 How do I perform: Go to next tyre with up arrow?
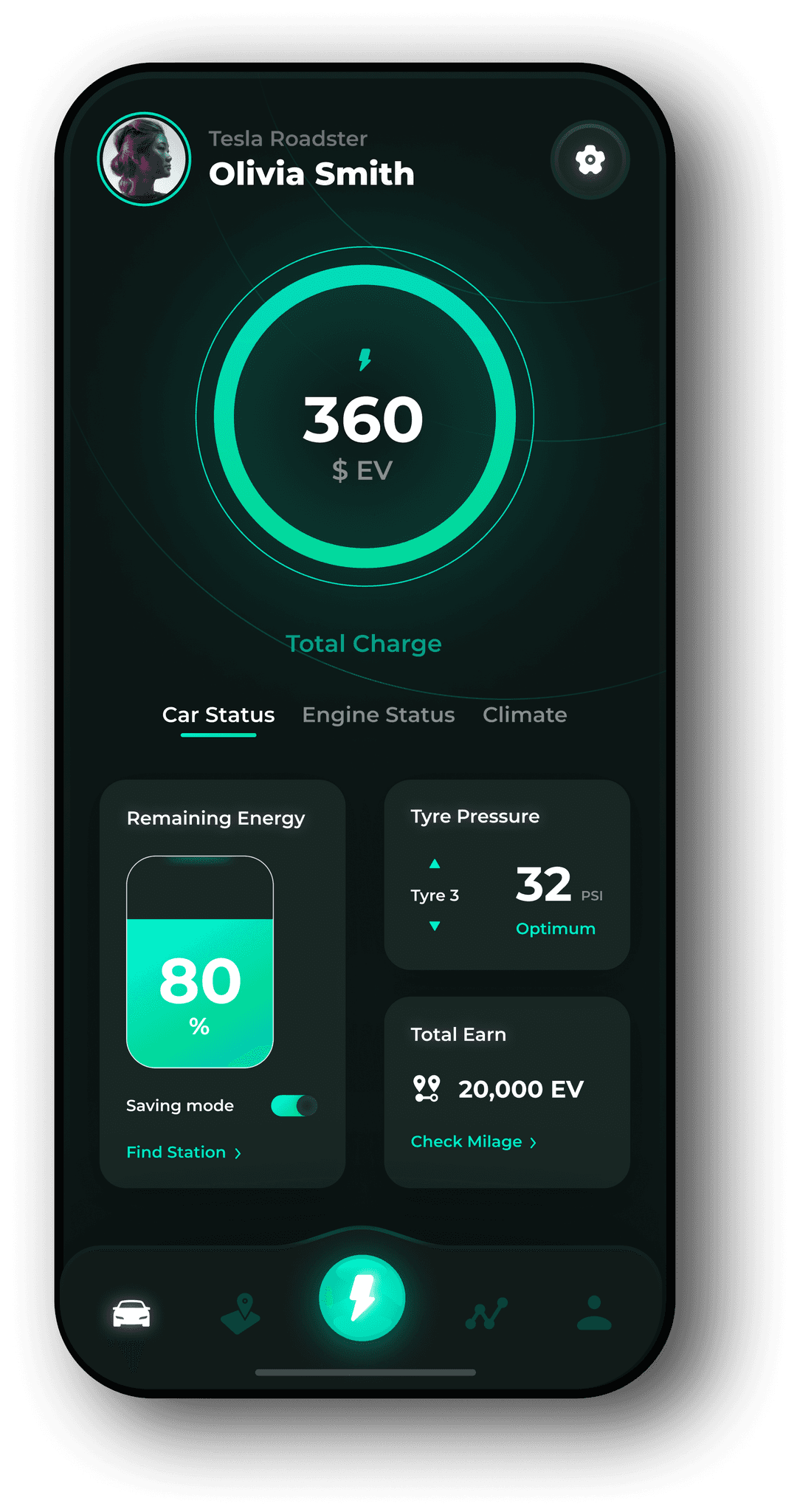point(435,863)
